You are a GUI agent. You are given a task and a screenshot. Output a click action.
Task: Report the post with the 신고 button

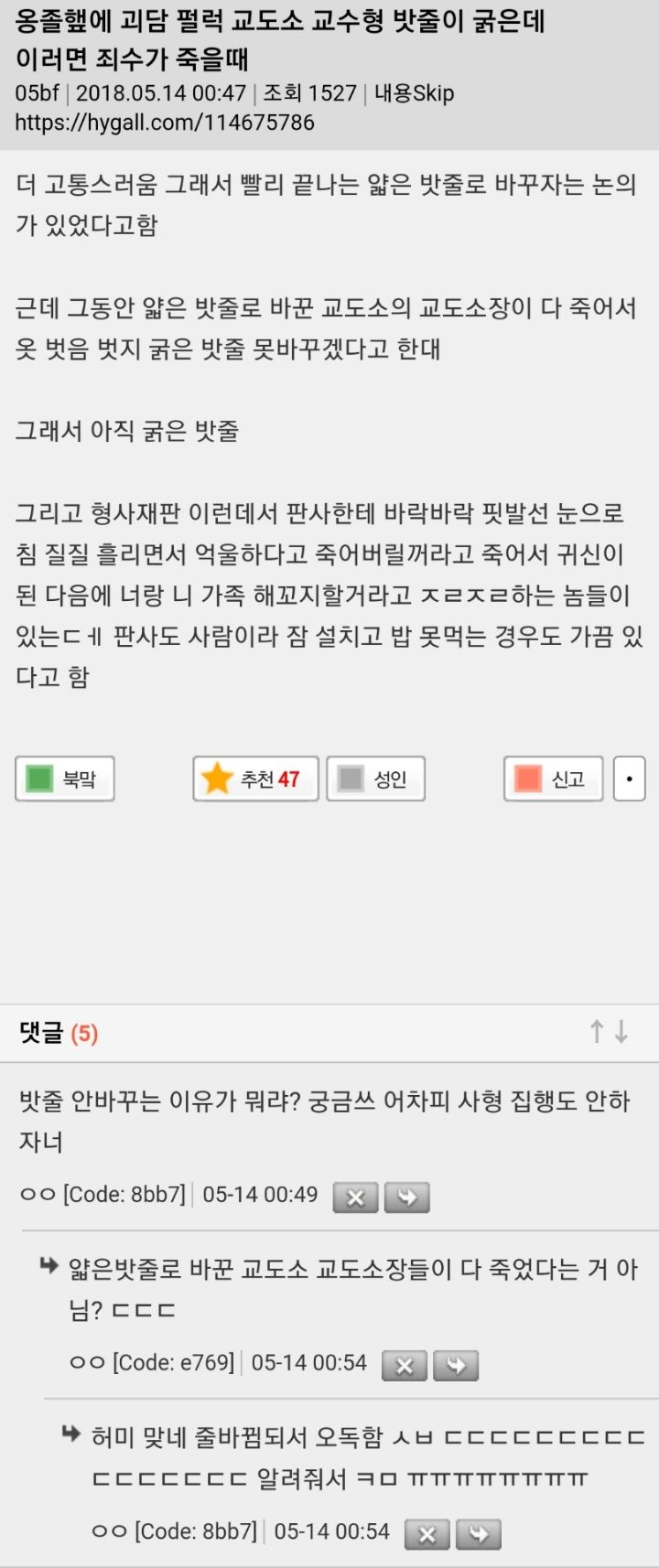(553, 779)
